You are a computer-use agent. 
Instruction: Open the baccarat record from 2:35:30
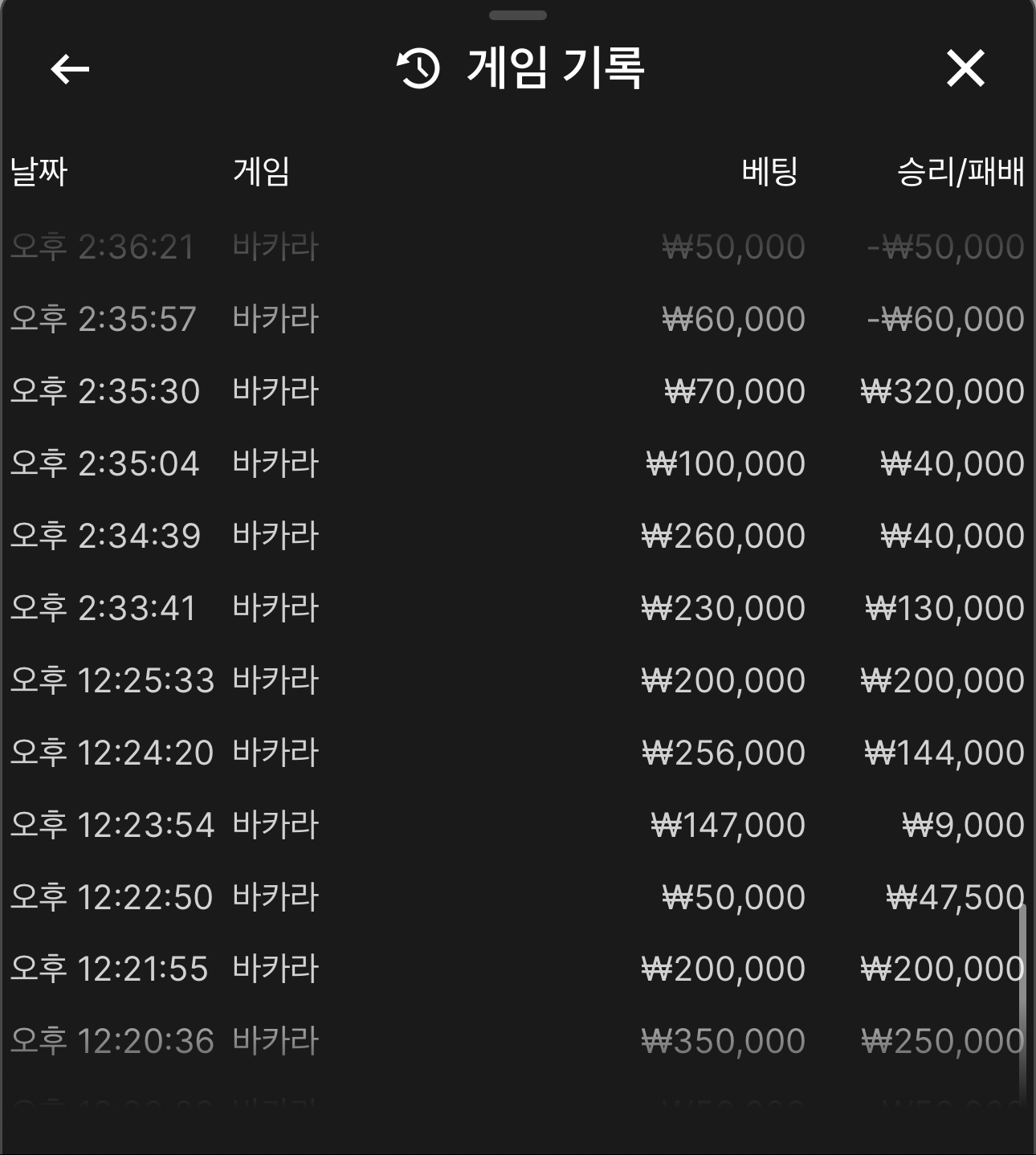[517, 391]
